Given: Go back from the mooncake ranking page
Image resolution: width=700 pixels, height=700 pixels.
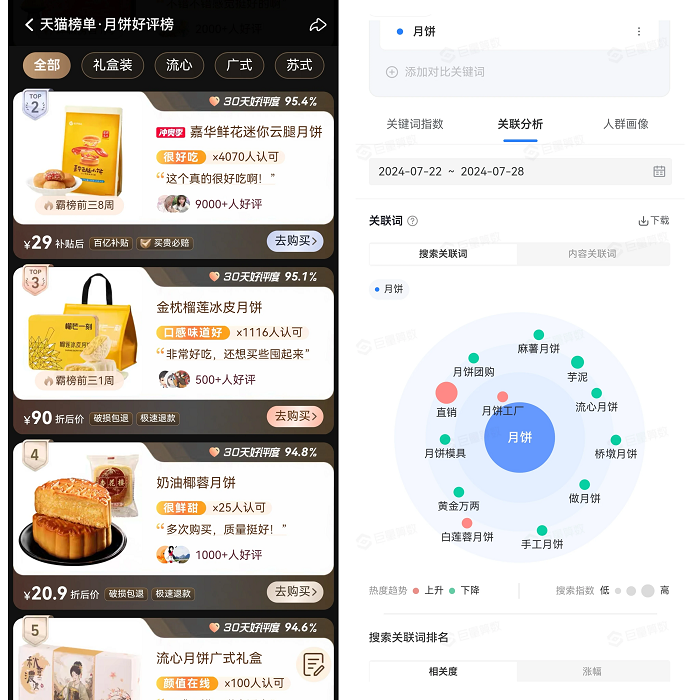Looking at the screenshot, I should coord(29,25).
